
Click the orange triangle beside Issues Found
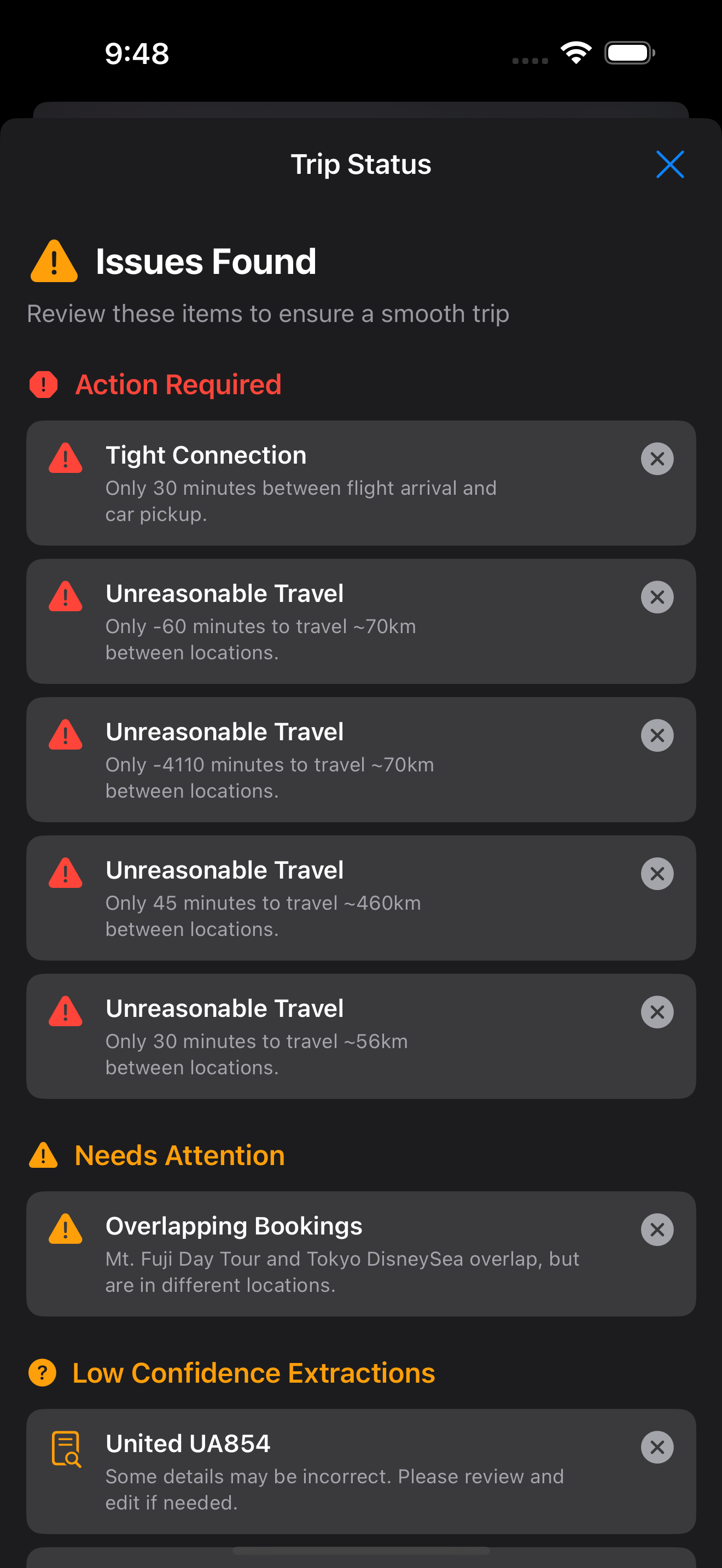[54, 261]
